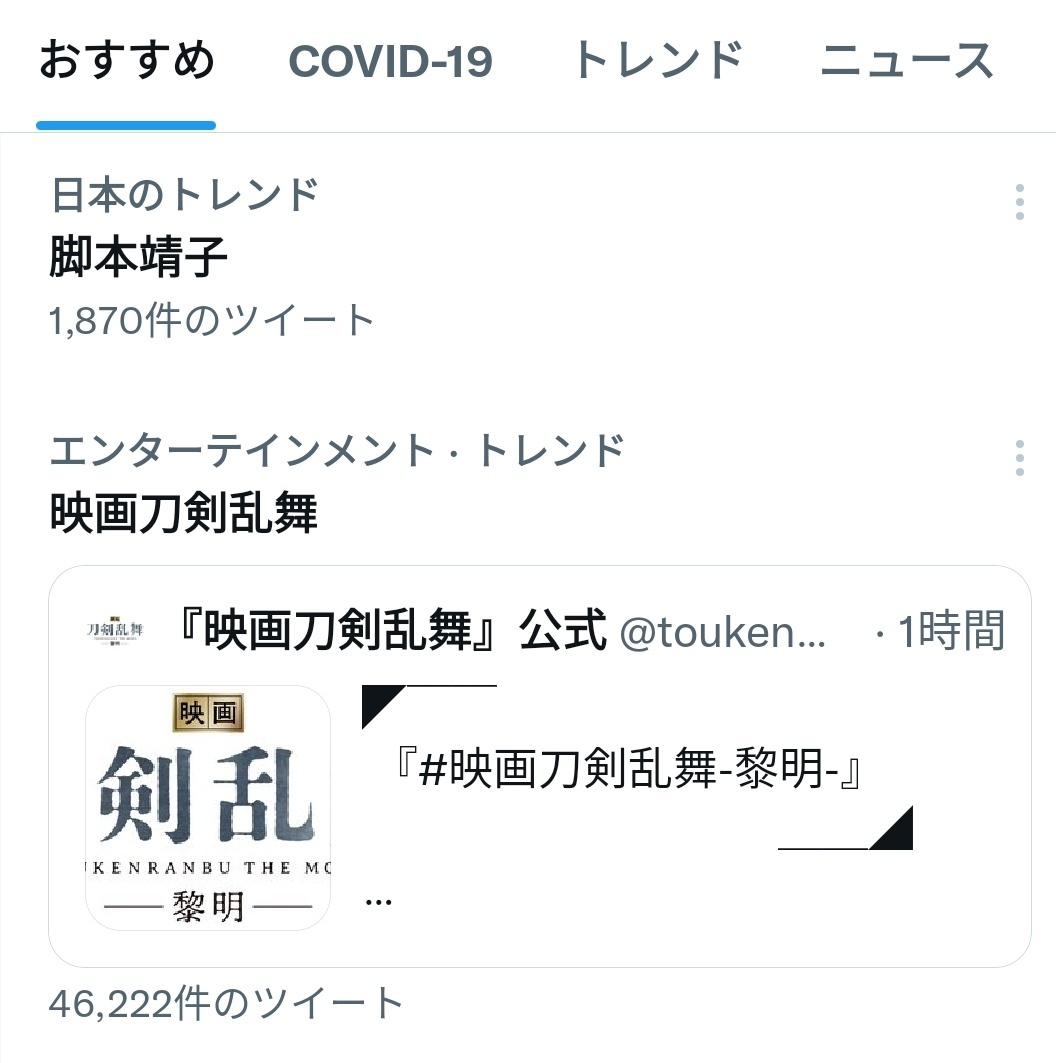Switch to the COVID-19 tab
The image size is (1056, 1063).
(x=390, y=62)
